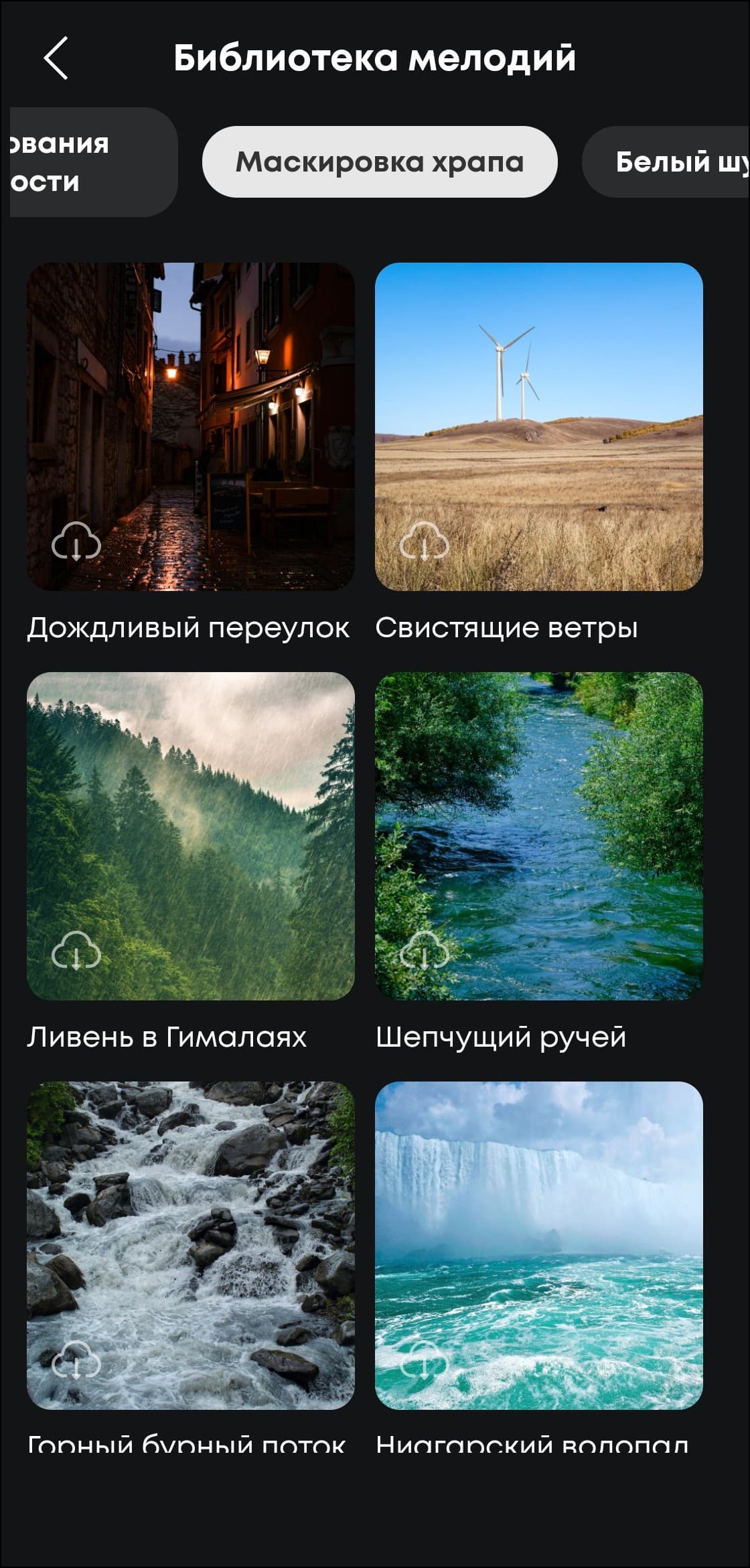Screen dimensions: 750x1568
Task: Download Шепчущий ручей via its cloud icon
Action: [x=425, y=951]
